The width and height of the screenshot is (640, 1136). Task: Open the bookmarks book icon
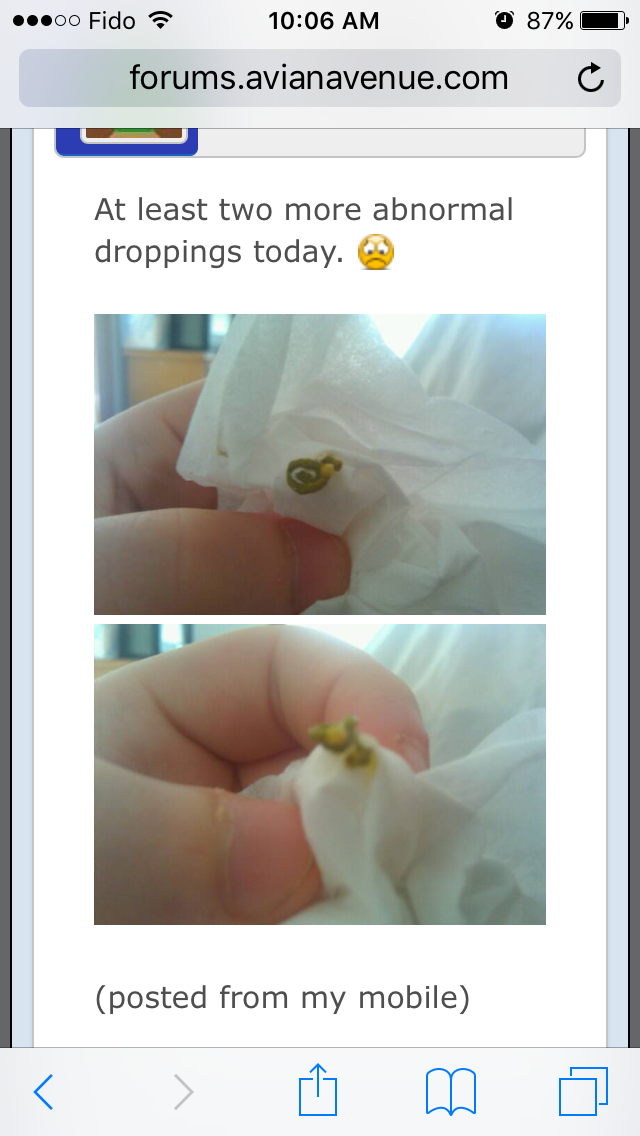[450, 1091]
